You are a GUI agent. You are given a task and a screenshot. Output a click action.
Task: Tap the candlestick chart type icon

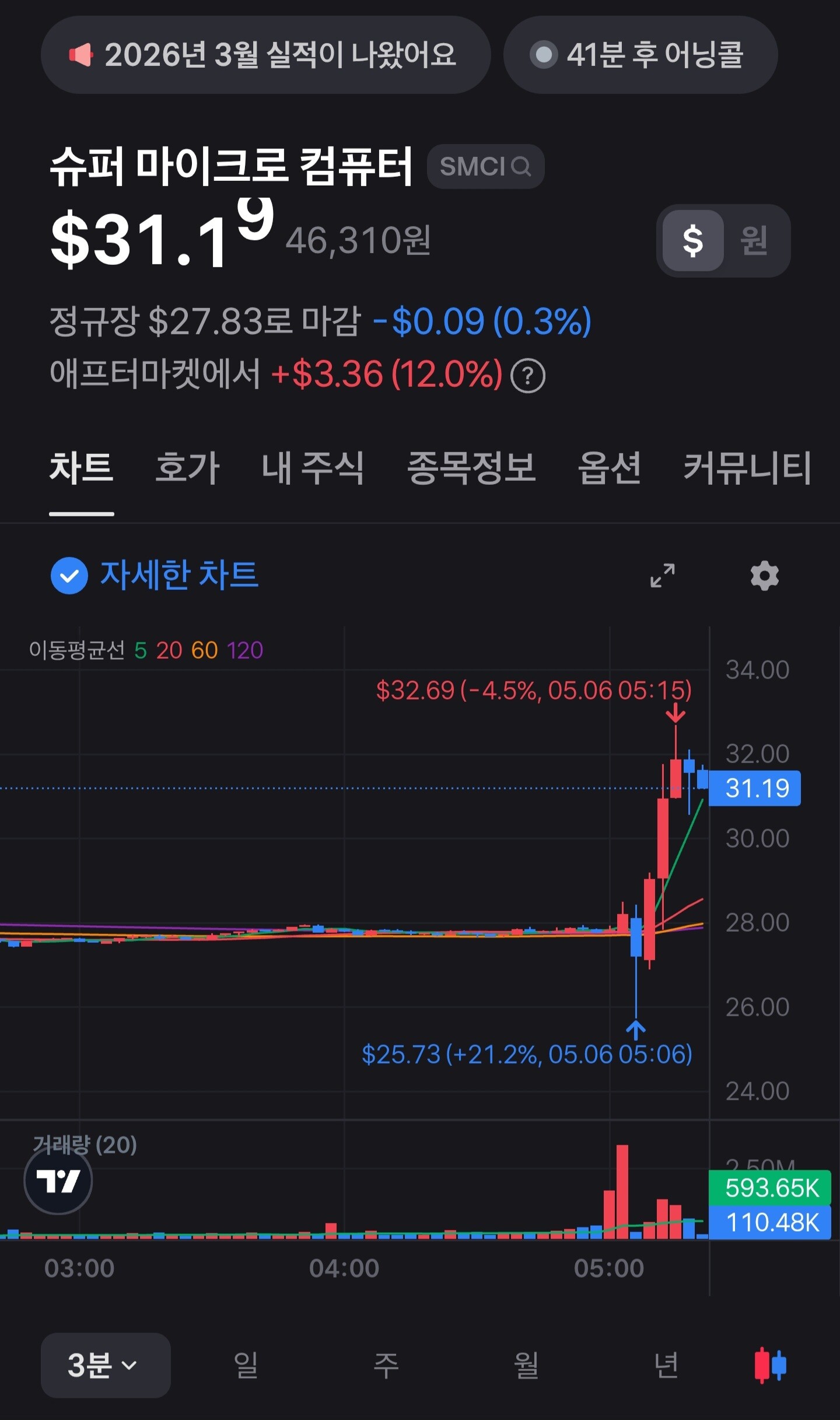(x=770, y=1365)
